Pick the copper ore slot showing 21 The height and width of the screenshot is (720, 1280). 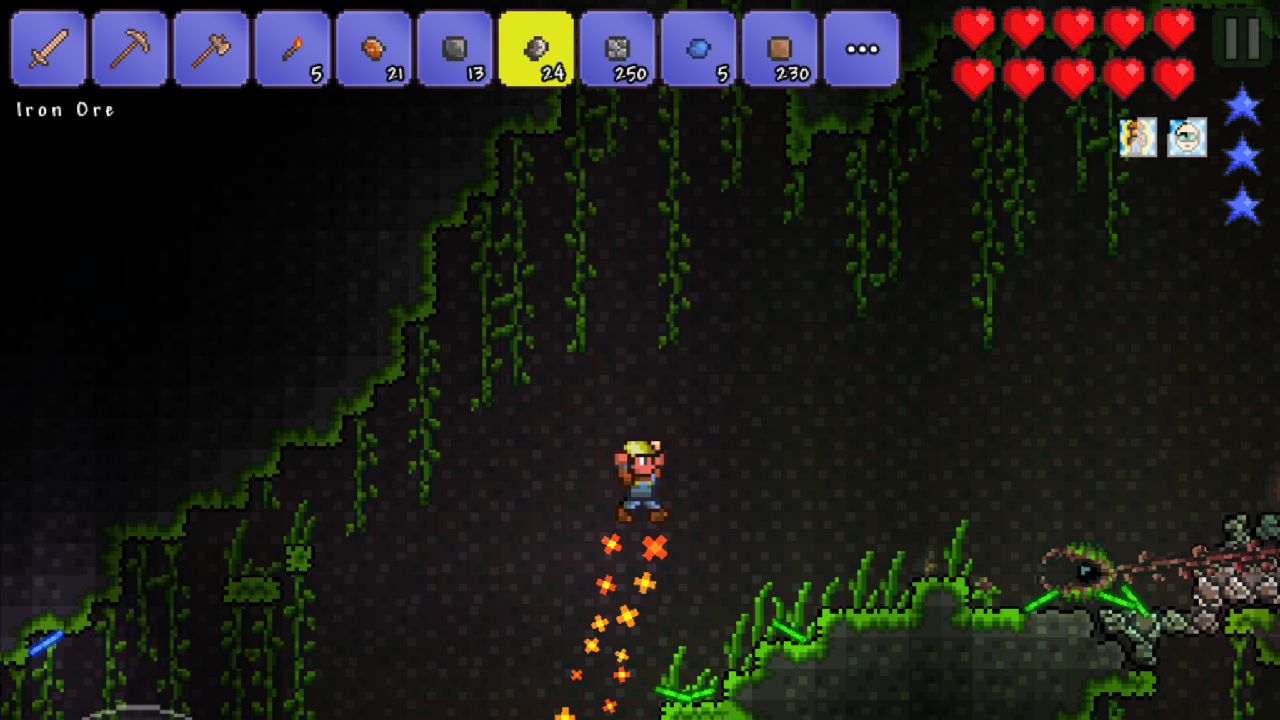[x=373, y=49]
